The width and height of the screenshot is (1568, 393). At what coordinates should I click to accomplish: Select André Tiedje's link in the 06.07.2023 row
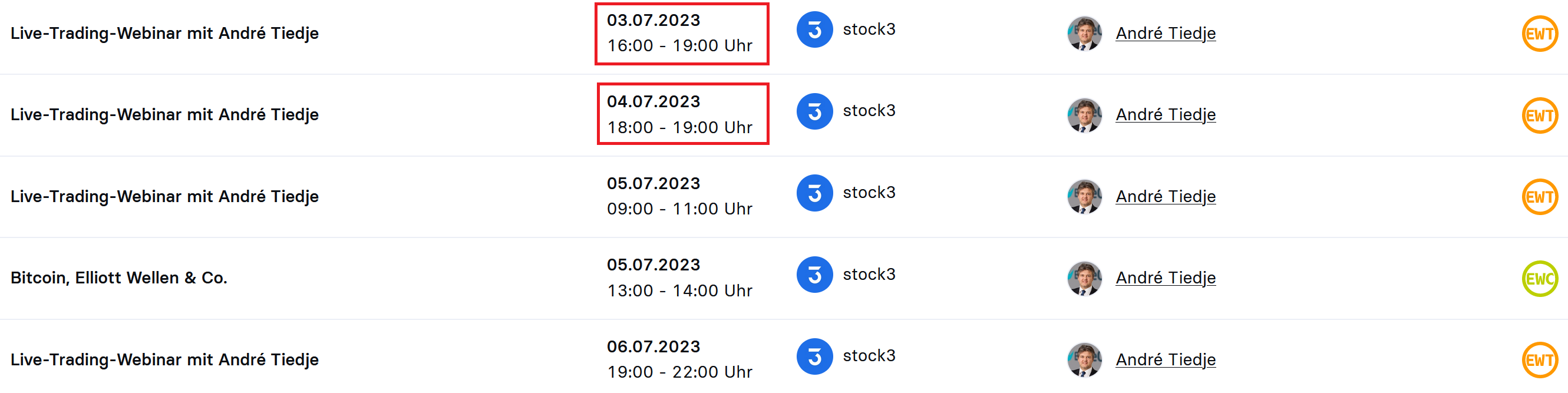[x=1165, y=359]
